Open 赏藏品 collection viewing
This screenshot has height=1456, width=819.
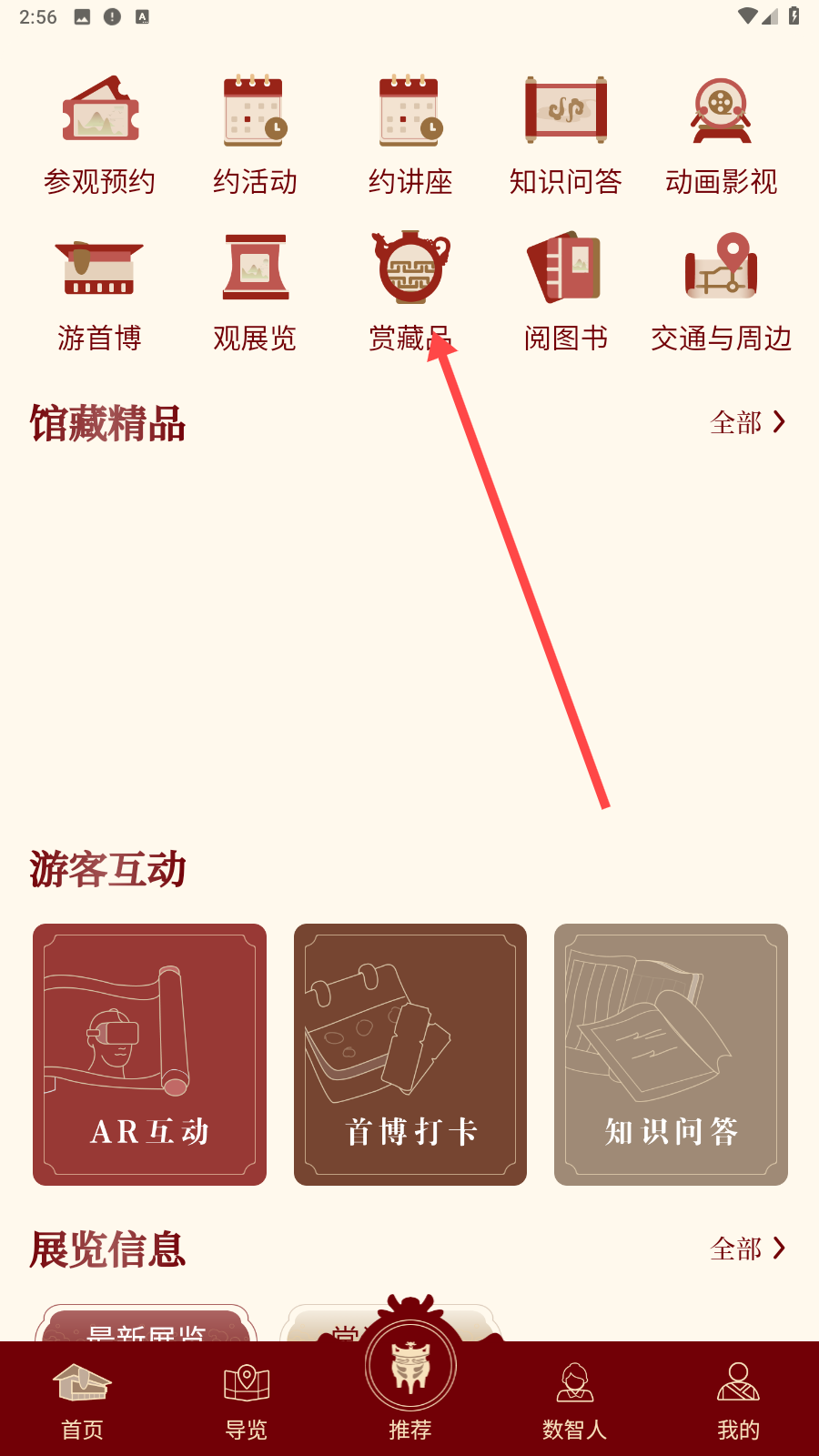pos(410,291)
